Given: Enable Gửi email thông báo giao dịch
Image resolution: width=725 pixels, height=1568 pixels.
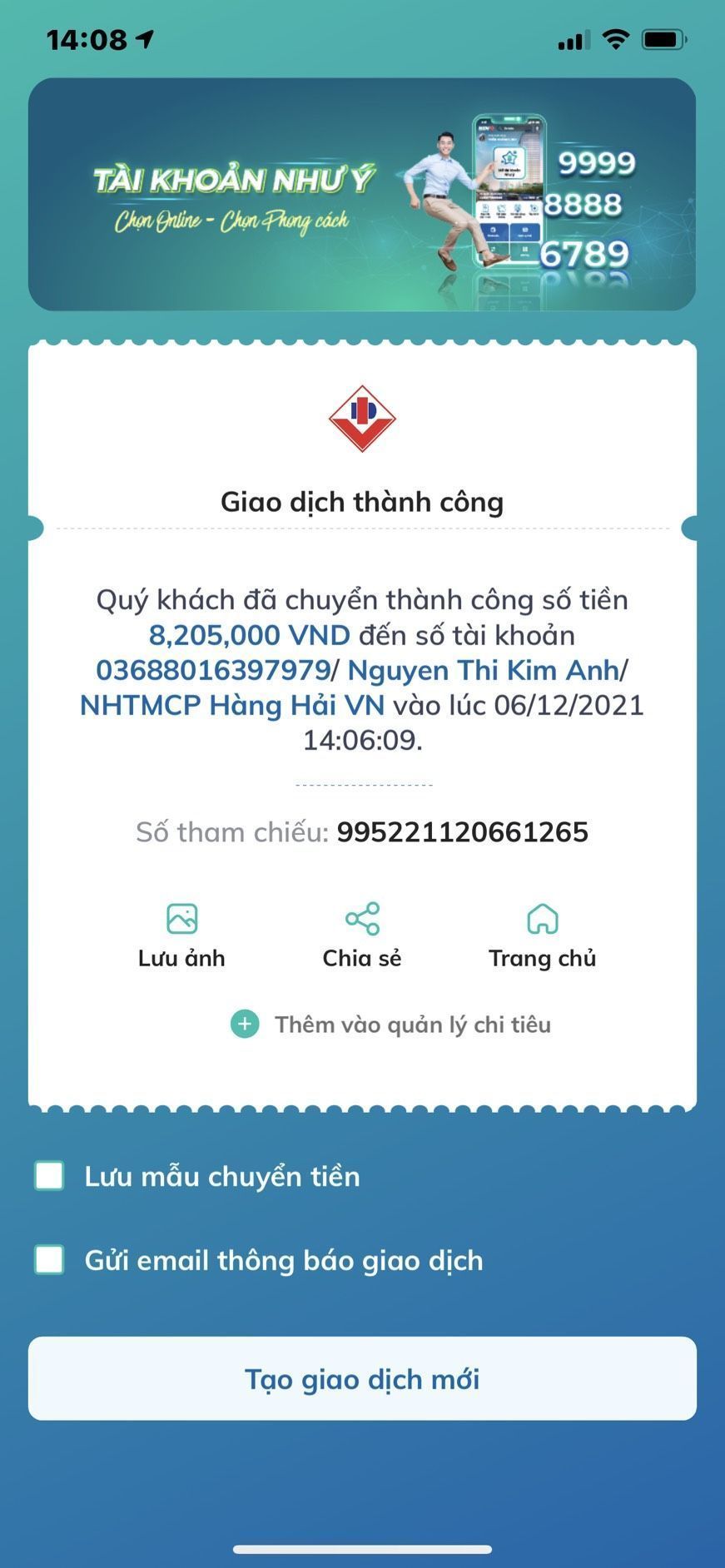Looking at the screenshot, I should click(49, 1259).
